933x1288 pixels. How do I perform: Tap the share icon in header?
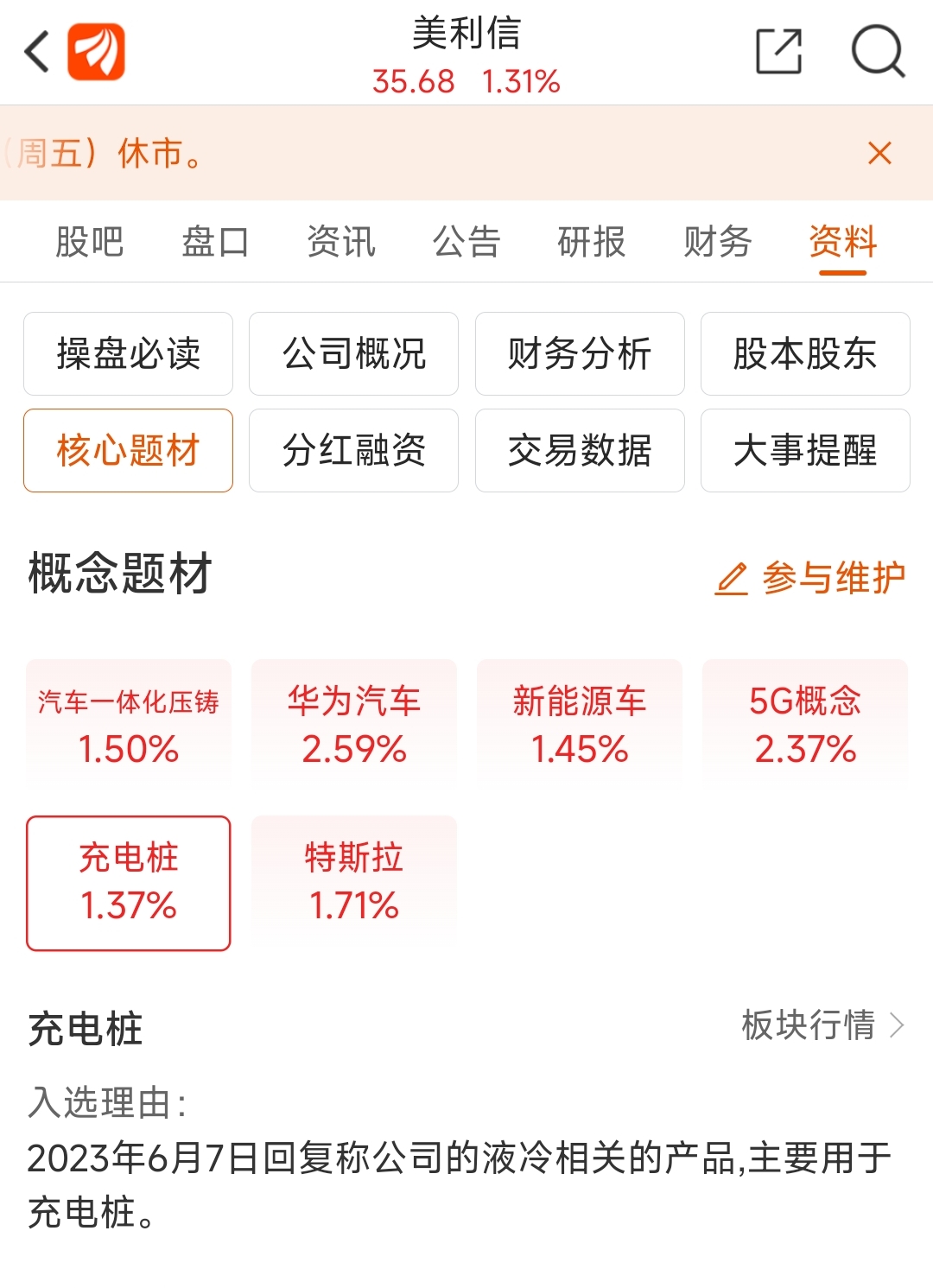pyautogui.click(x=778, y=52)
